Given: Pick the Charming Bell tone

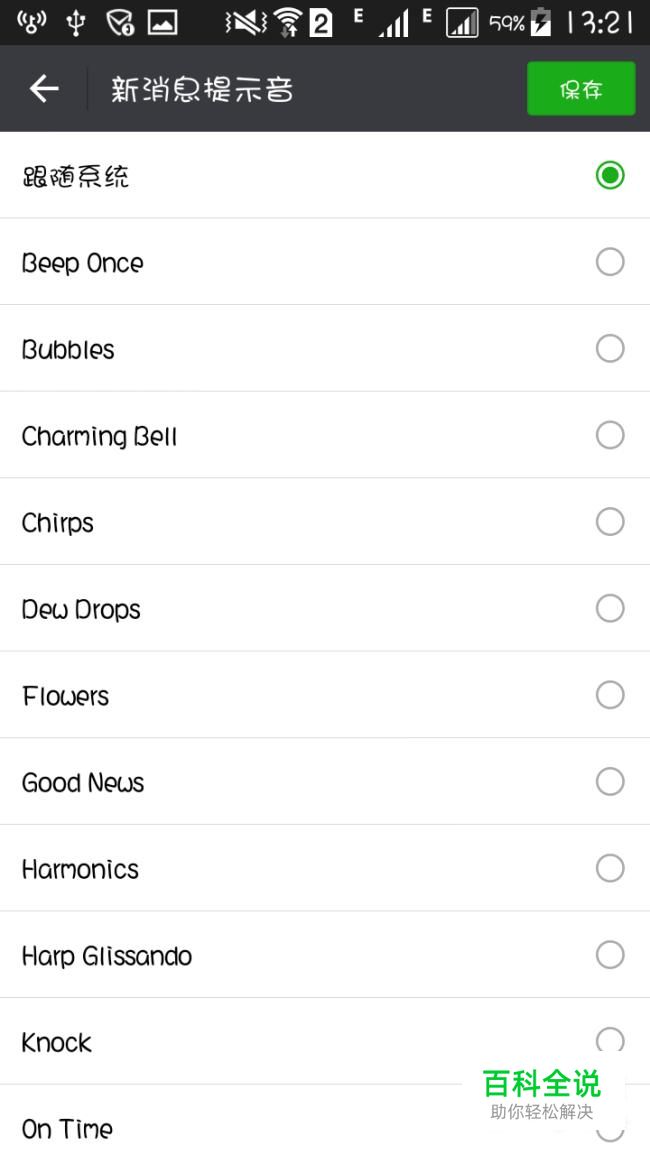Looking at the screenshot, I should [x=325, y=435].
